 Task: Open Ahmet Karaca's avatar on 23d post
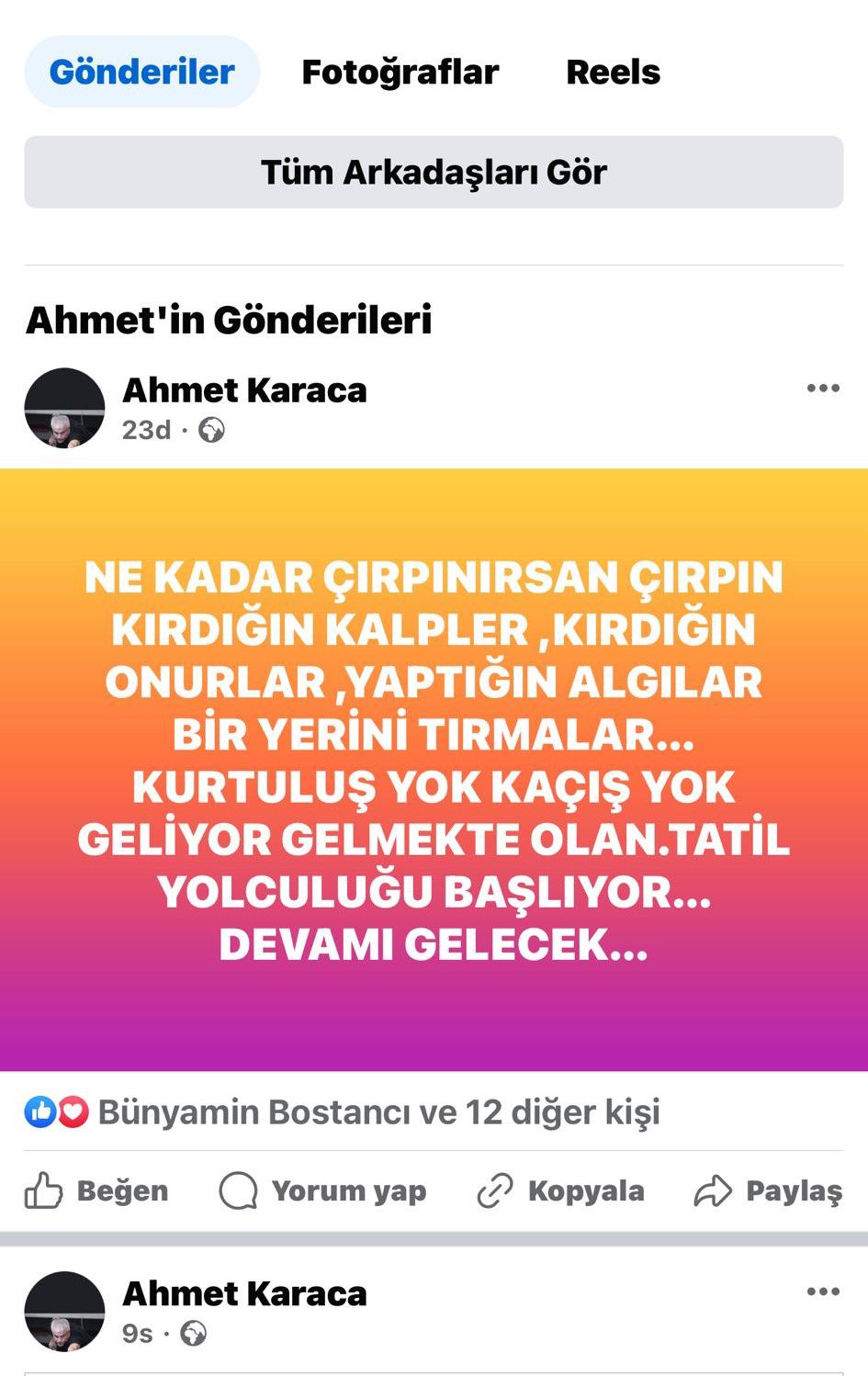(64, 408)
